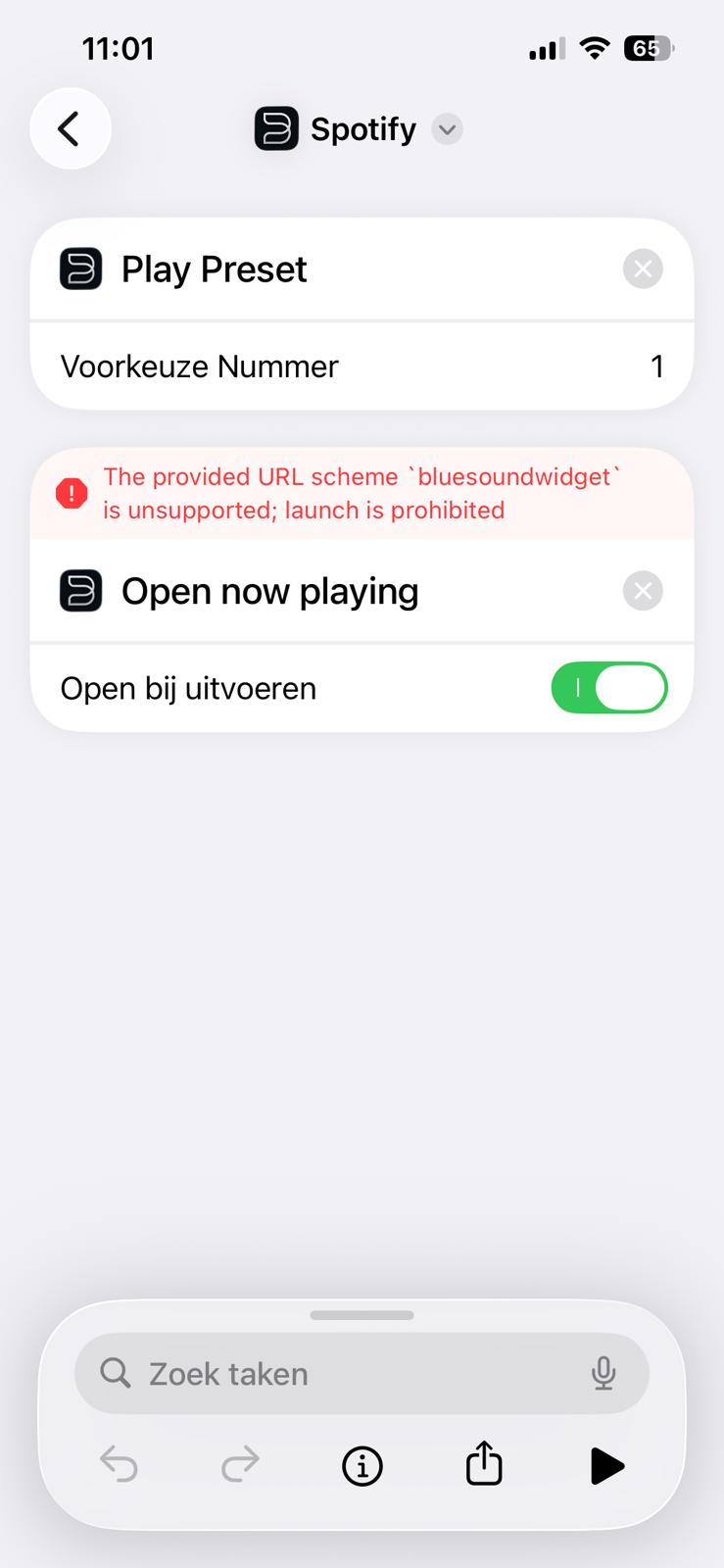
Task: Remove the Play Preset action
Action: (x=643, y=269)
